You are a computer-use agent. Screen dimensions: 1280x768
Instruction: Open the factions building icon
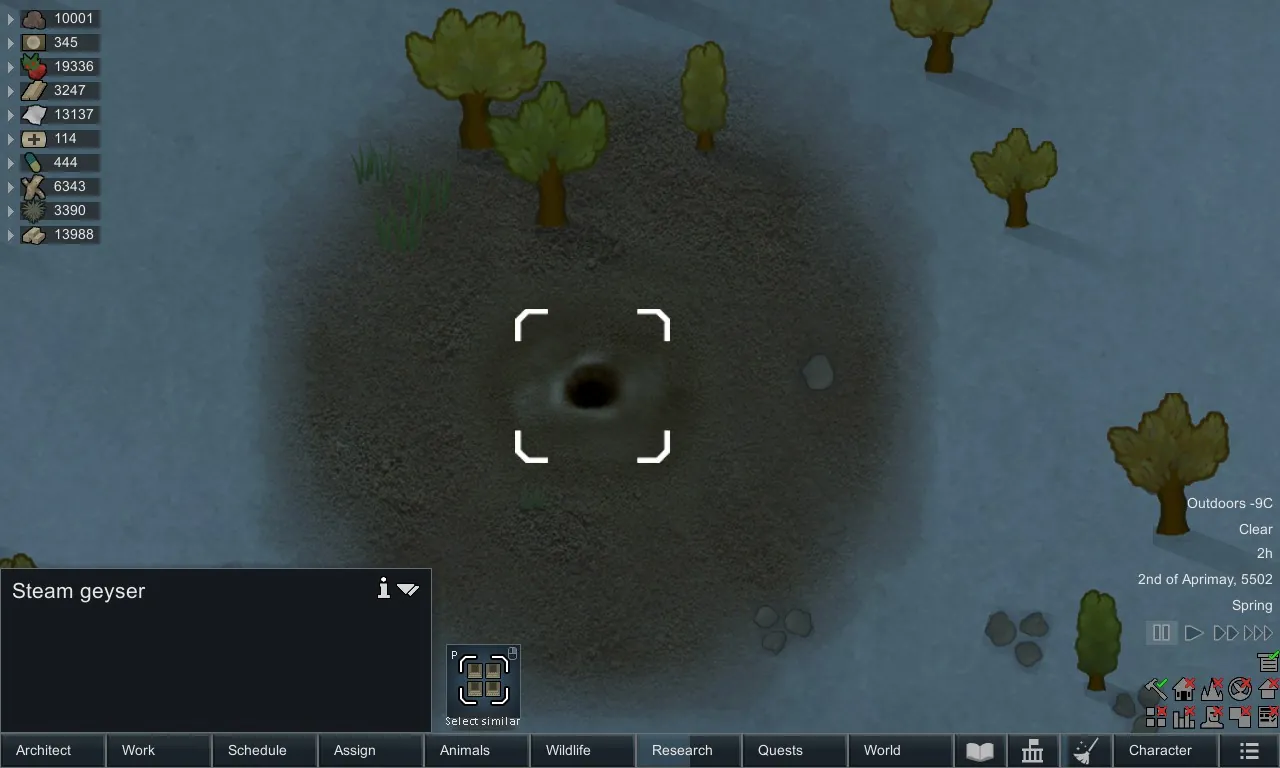point(1032,751)
